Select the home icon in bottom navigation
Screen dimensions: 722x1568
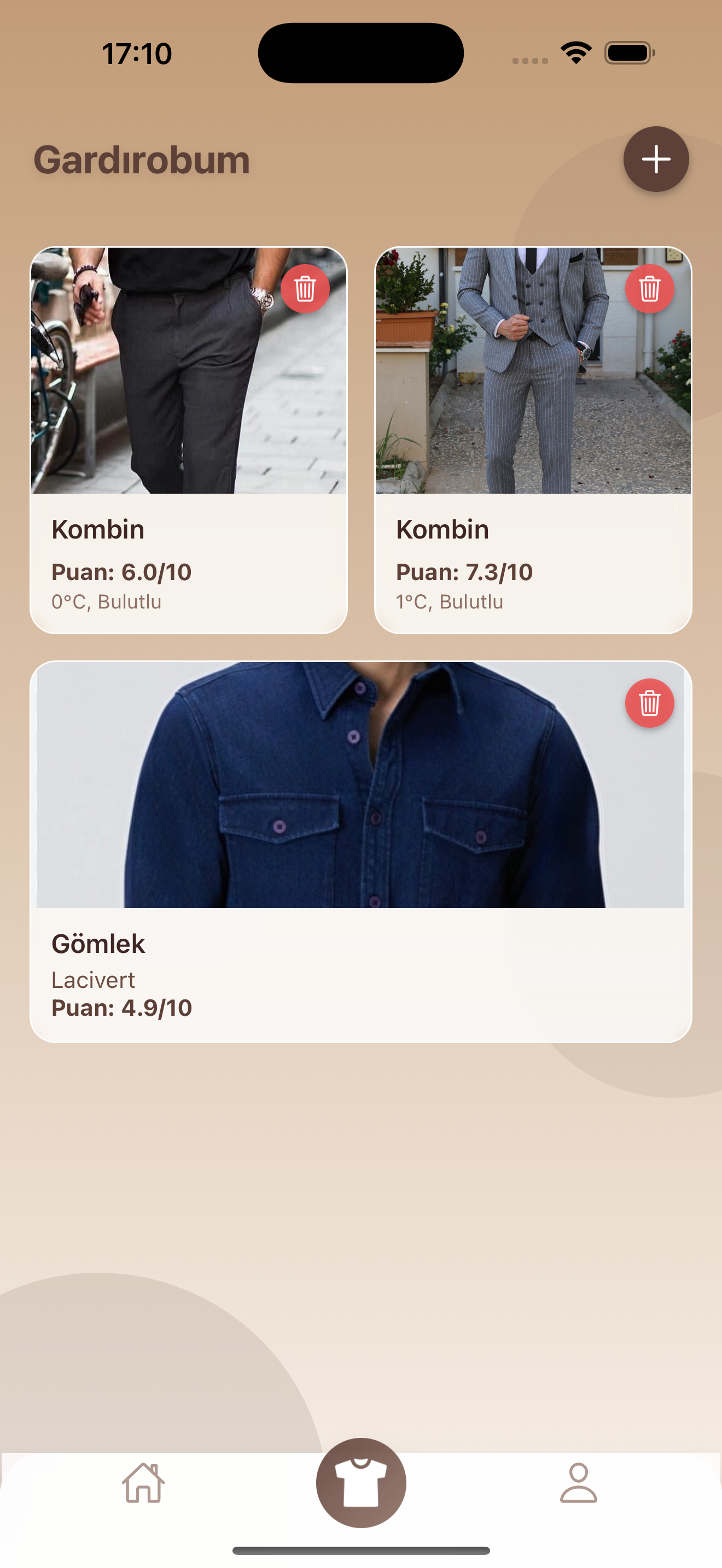[144, 1483]
